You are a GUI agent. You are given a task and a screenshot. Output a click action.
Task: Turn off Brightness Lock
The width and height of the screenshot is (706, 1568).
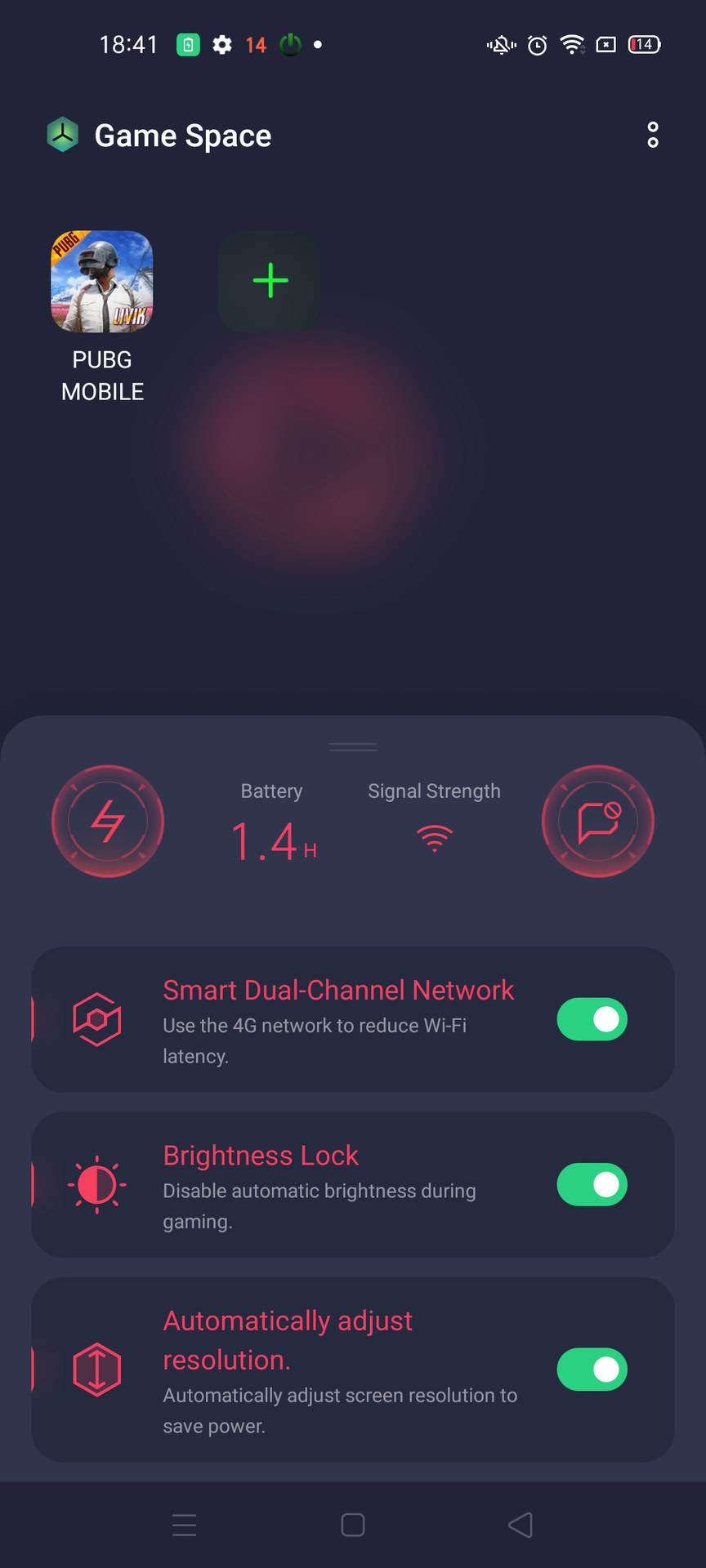click(x=592, y=1184)
